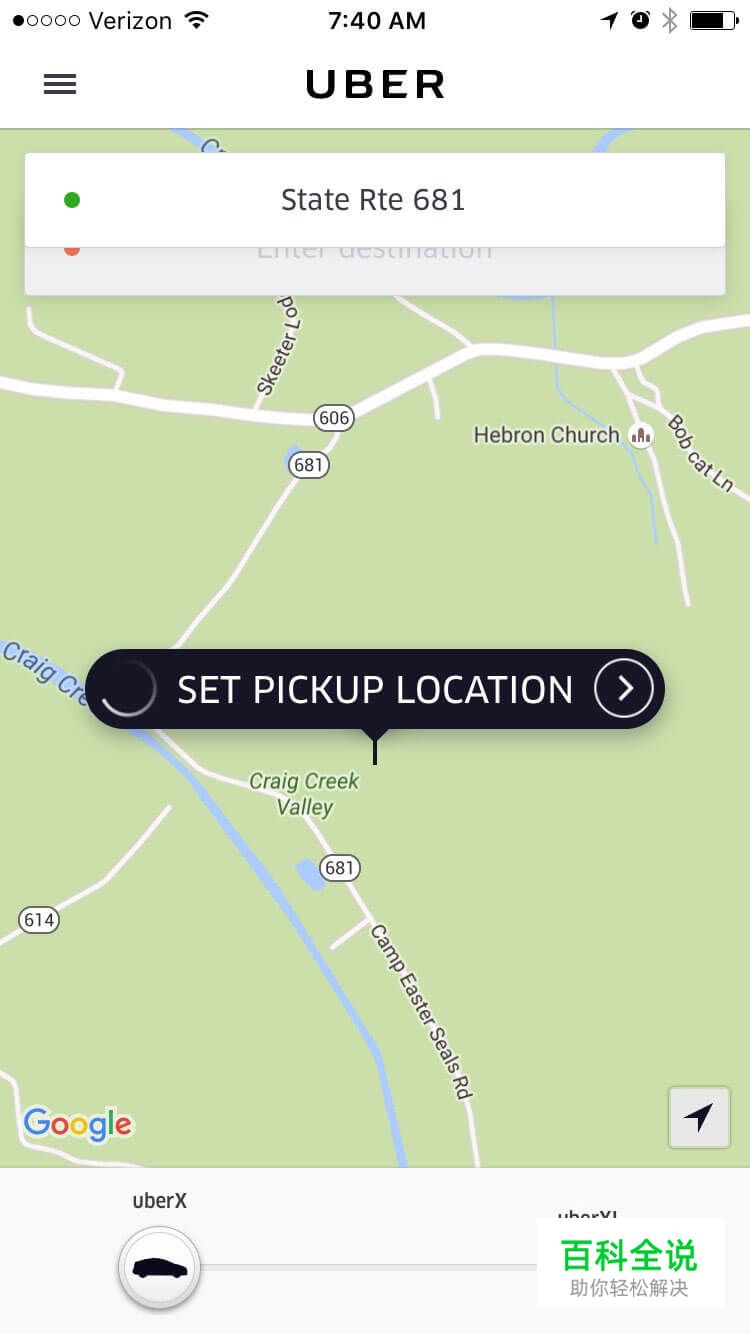The width and height of the screenshot is (750, 1334).
Task: Open the Hebron Church map marker
Action: point(641,435)
